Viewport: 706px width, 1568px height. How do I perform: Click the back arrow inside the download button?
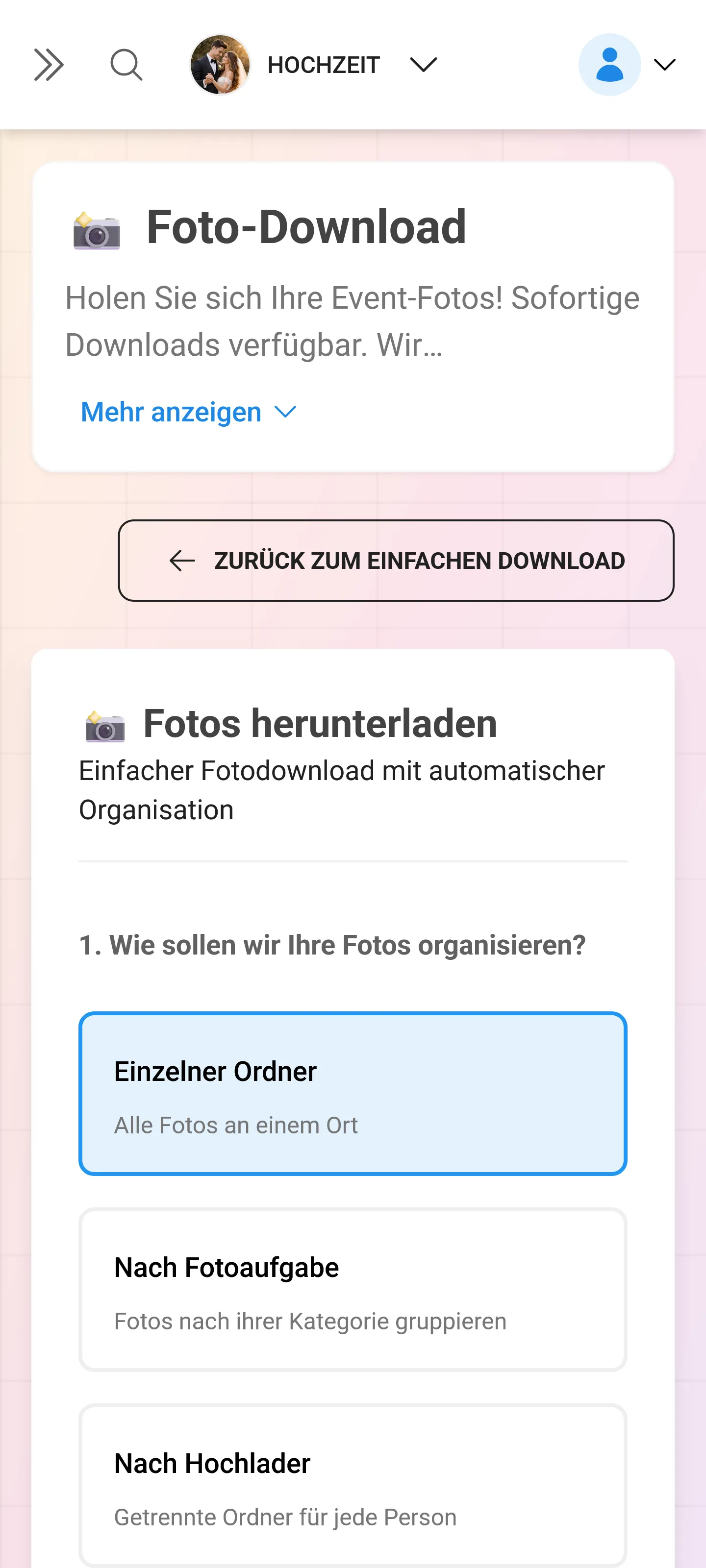[x=180, y=561]
